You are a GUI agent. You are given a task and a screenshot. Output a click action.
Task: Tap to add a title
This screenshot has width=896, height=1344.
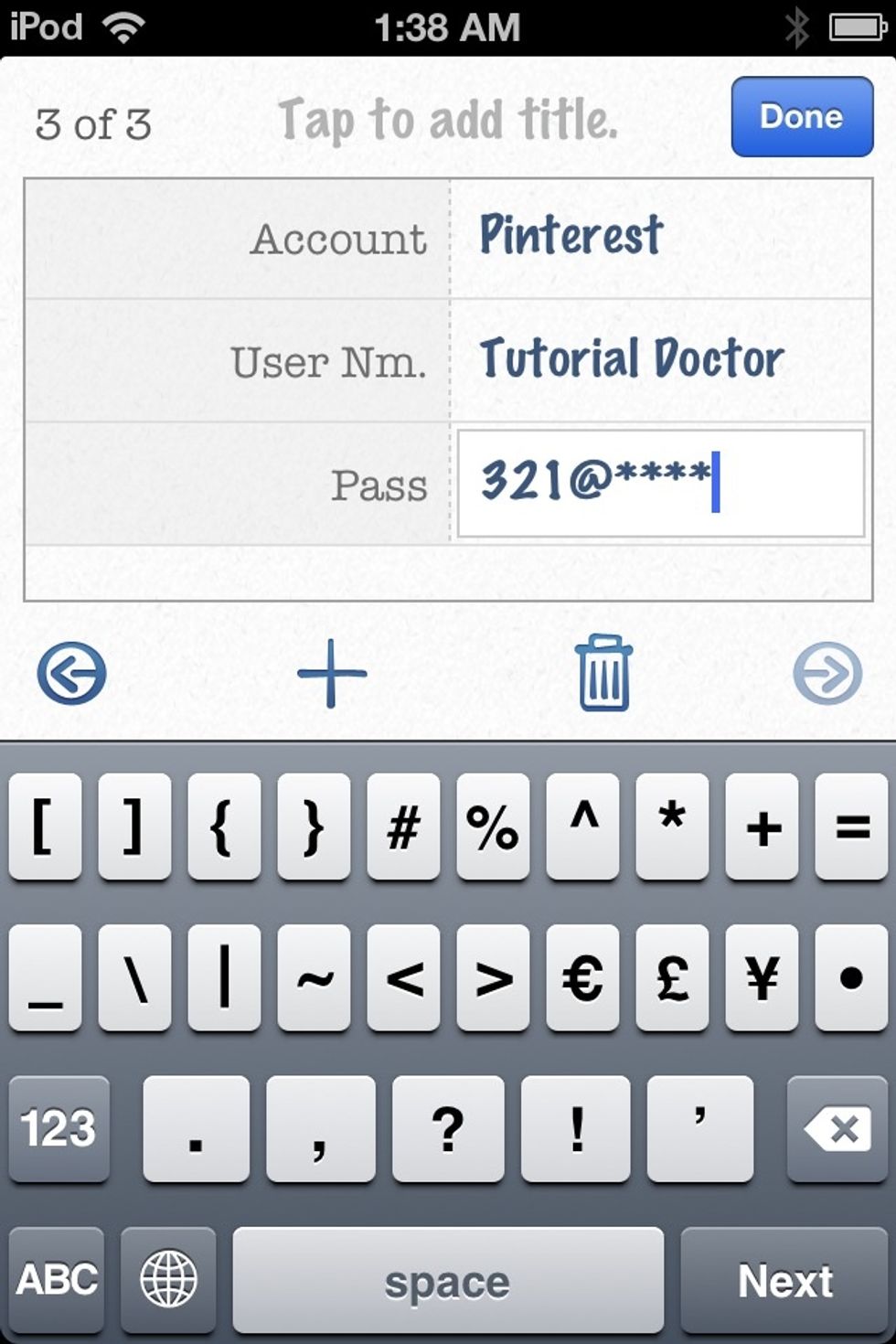(447, 120)
